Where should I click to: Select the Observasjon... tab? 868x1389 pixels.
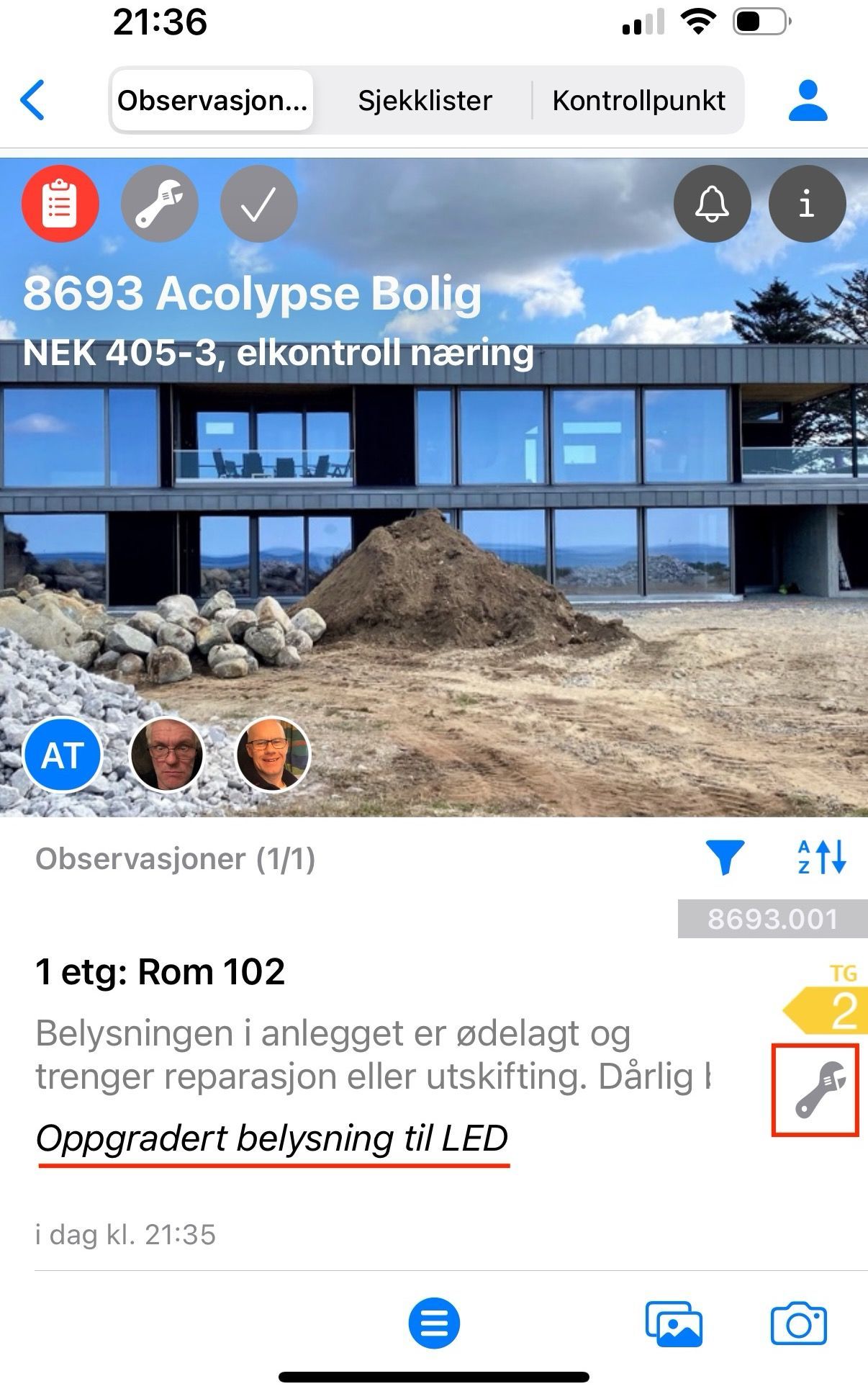212,100
